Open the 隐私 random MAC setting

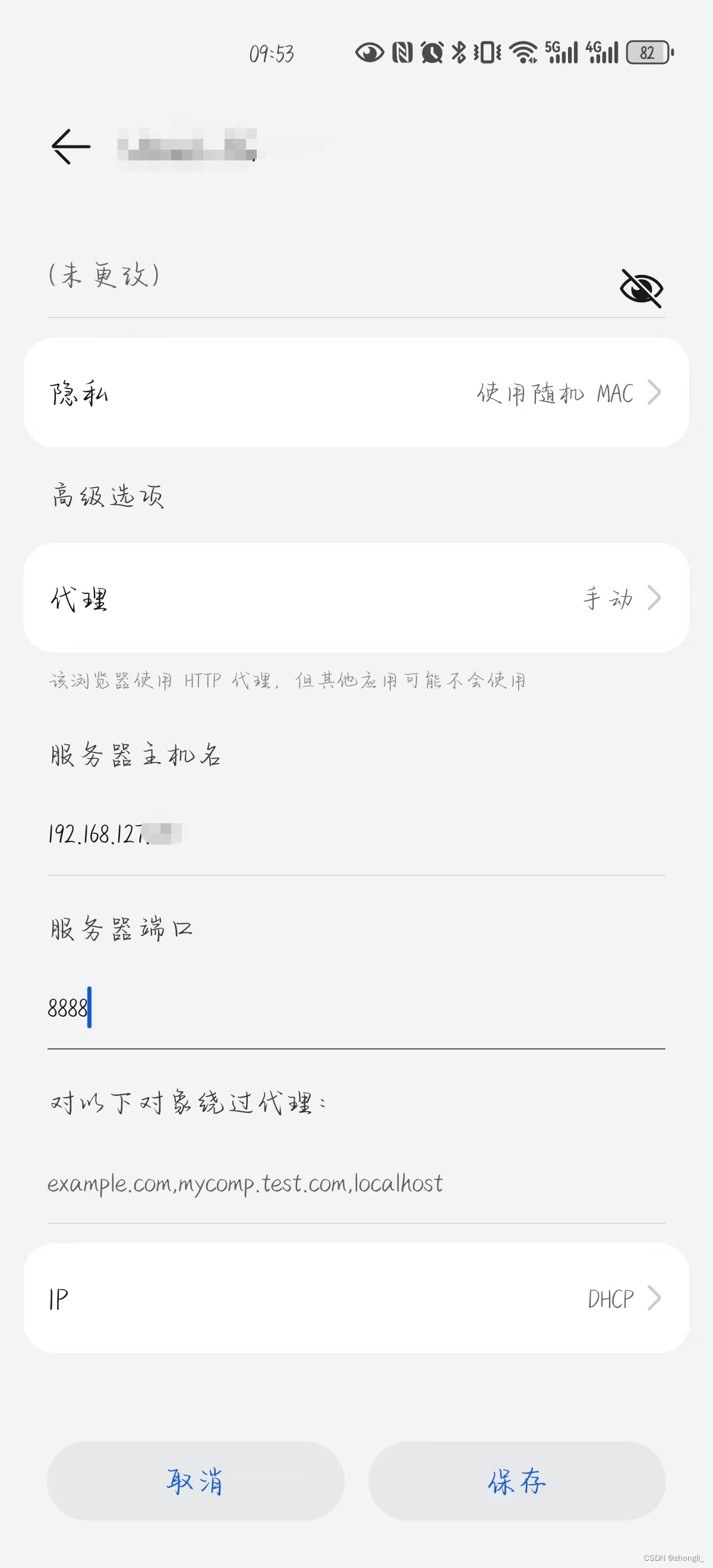click(x=356, y=393)
